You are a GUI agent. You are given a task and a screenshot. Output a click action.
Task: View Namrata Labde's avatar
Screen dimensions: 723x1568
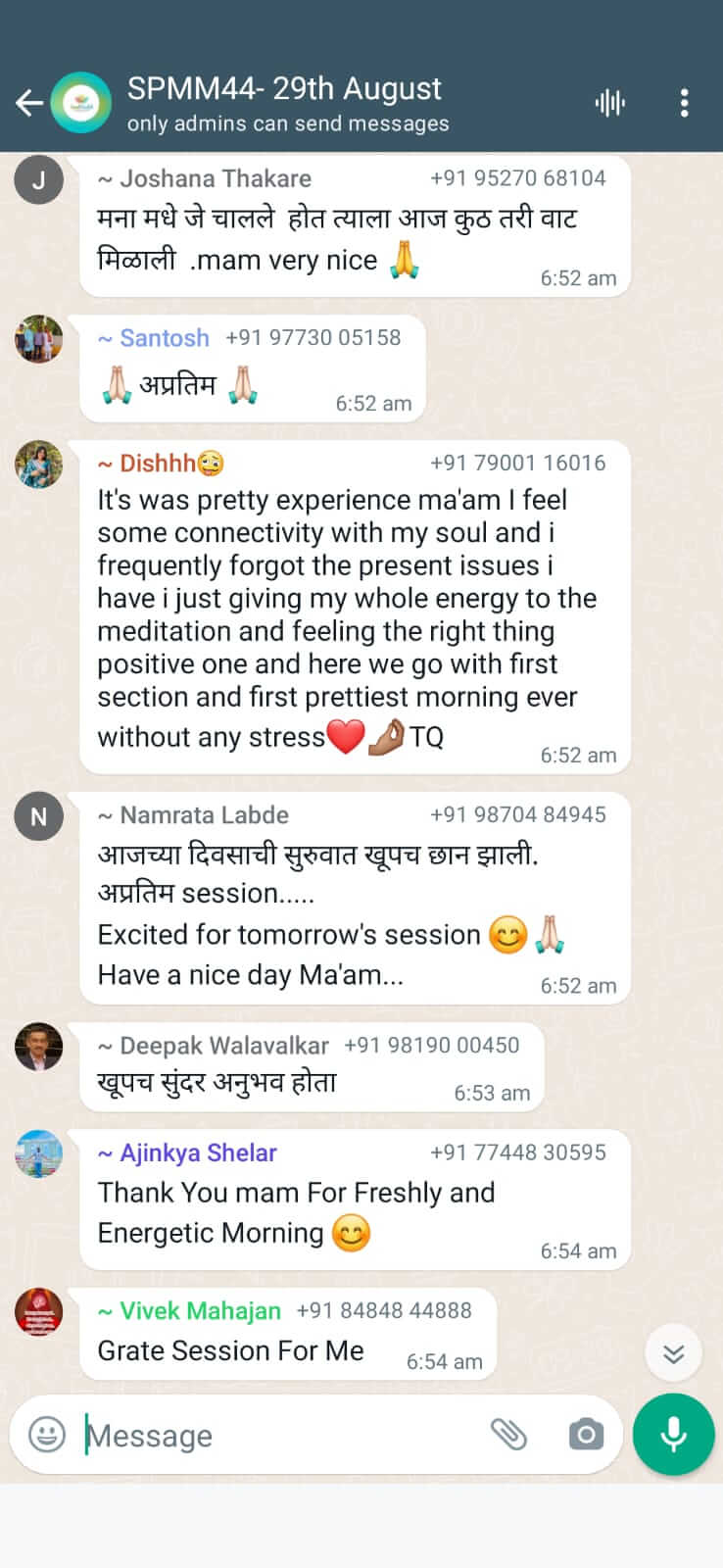pyautogui.click(x=39, y=816)
